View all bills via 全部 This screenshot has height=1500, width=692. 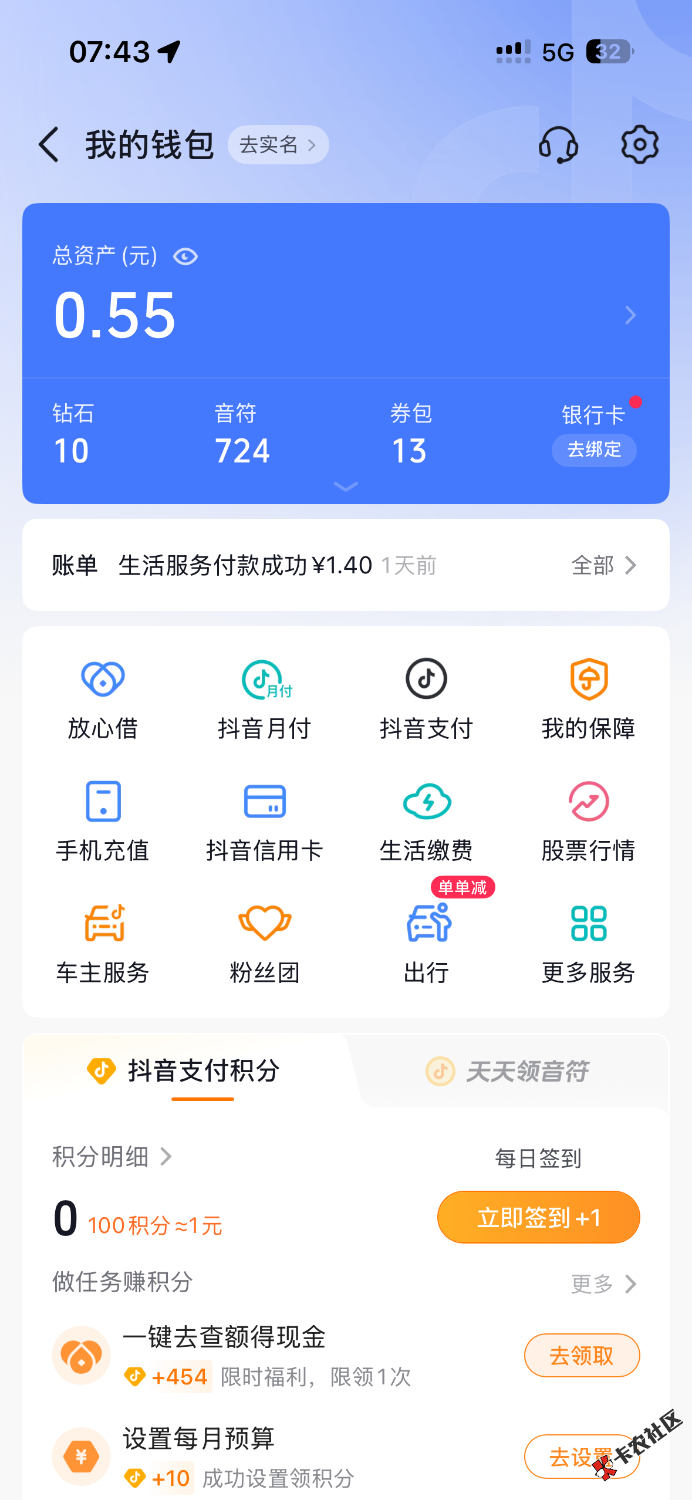coord(603,566)
